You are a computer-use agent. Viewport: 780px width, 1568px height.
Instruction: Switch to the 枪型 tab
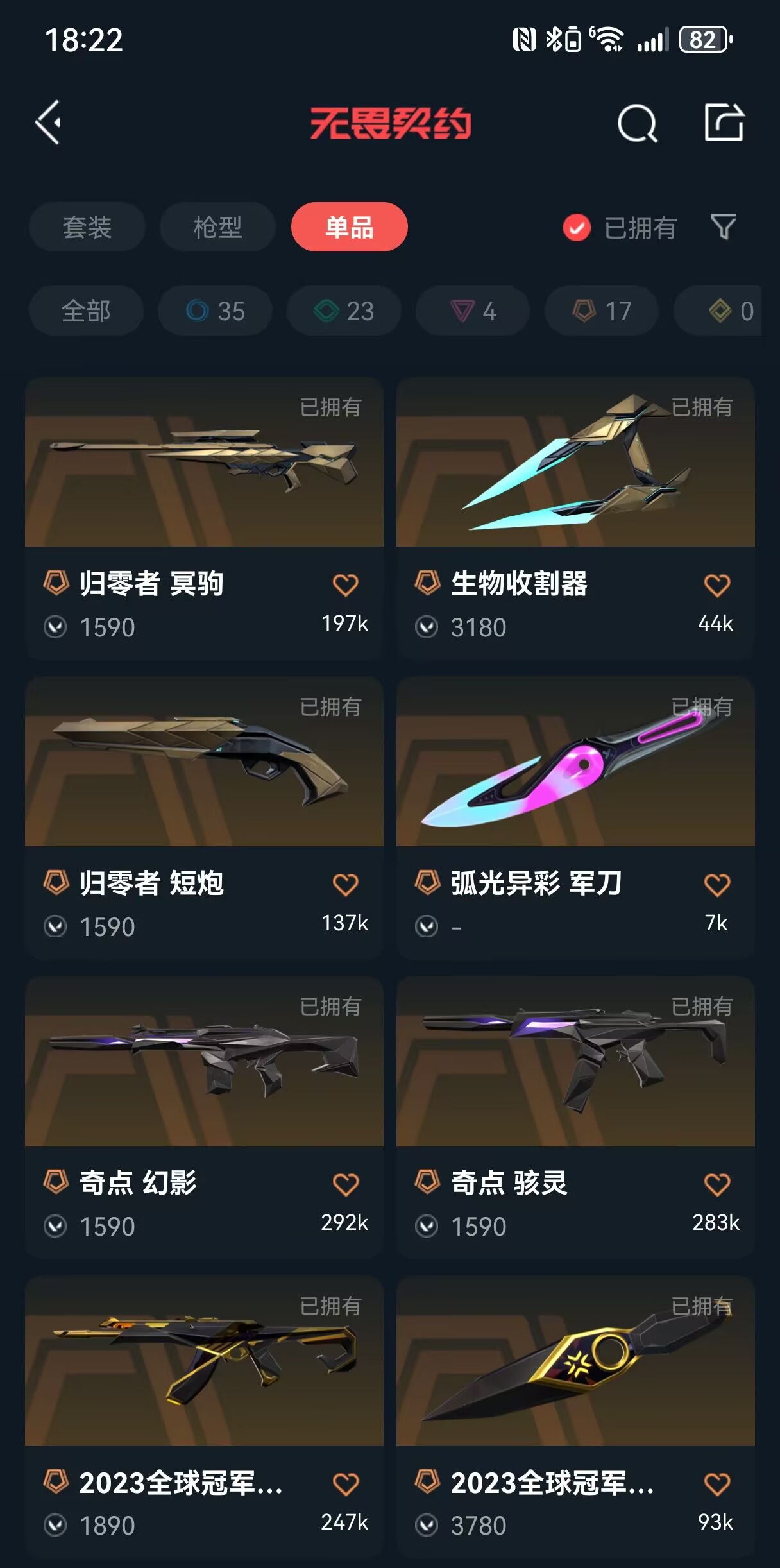(x=217, y=227)
